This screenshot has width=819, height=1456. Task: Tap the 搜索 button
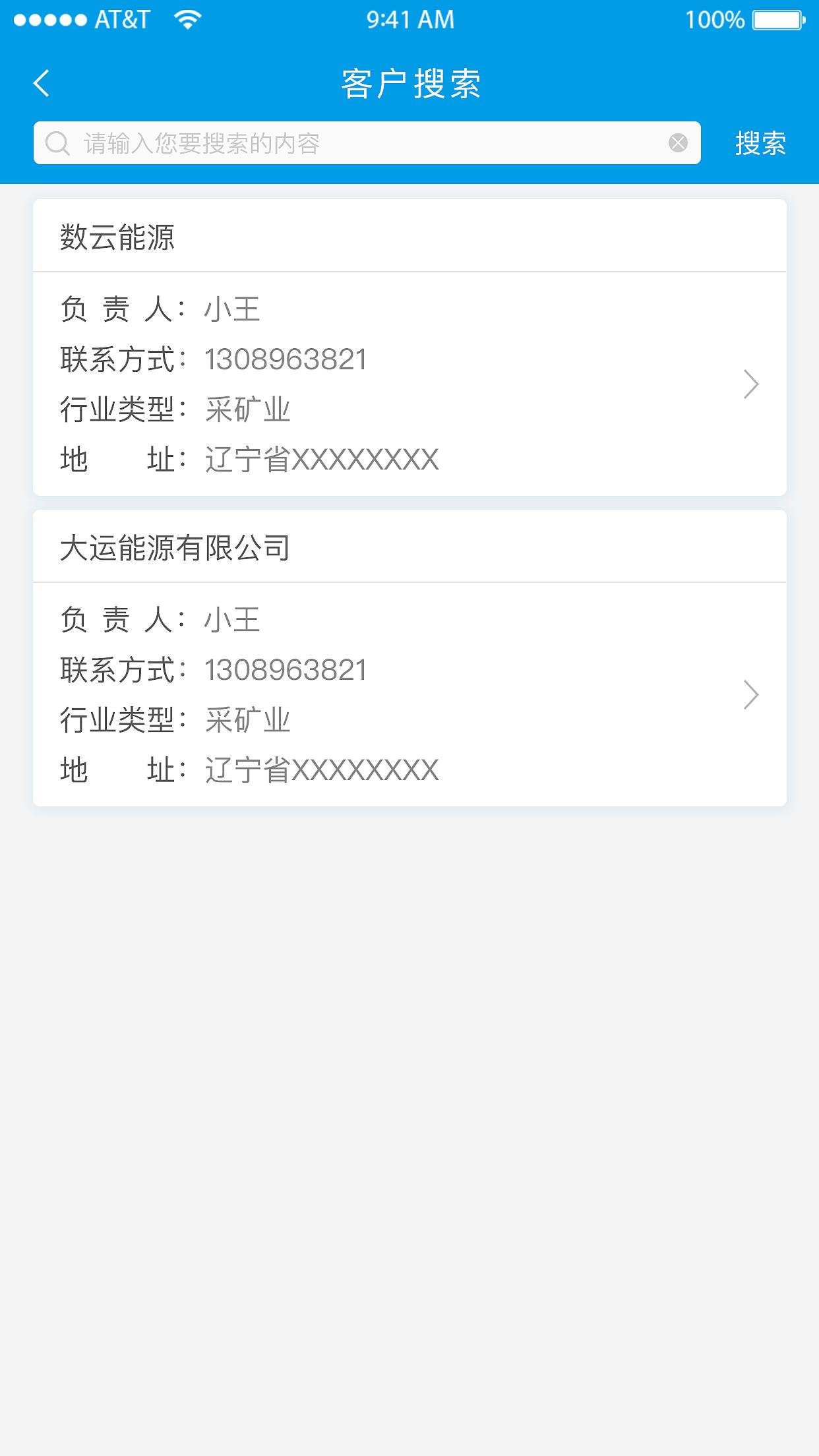760,143
